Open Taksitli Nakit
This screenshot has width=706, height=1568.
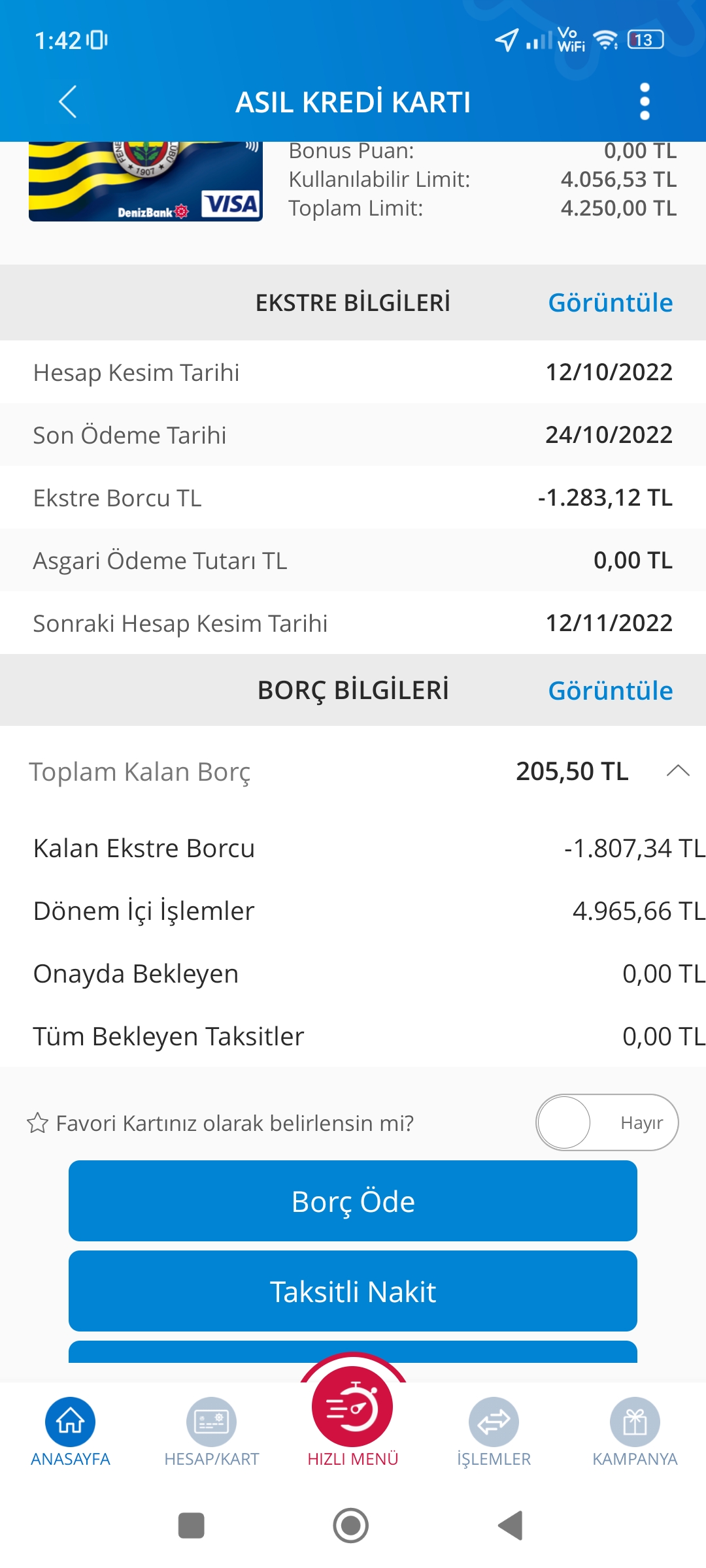(x=353, y=1291)
